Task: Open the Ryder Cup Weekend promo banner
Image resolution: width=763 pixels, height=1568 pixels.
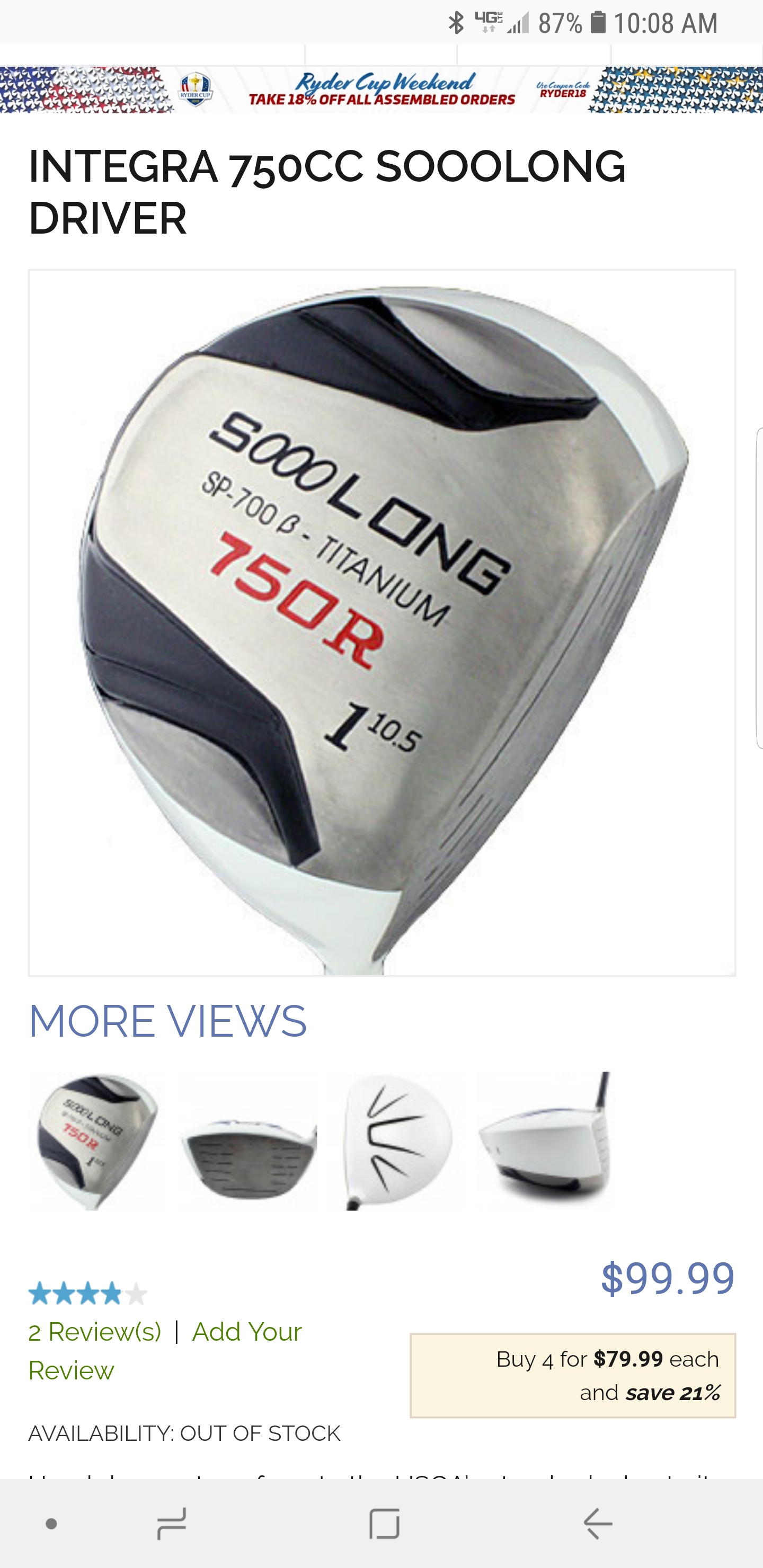Action: click(381, 90)
